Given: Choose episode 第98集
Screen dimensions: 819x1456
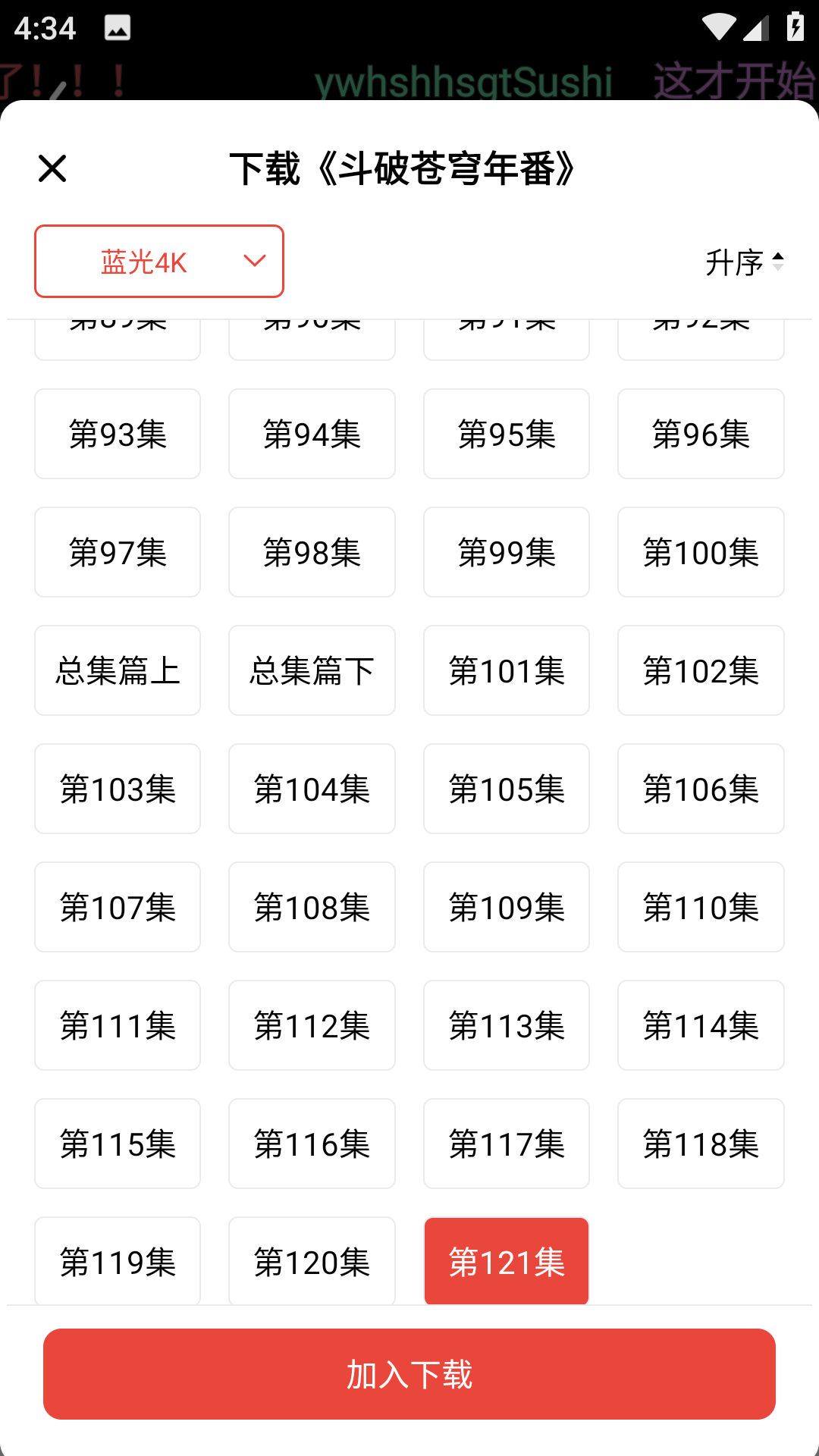Looking at the screenshot, I should tap(312, 552).
